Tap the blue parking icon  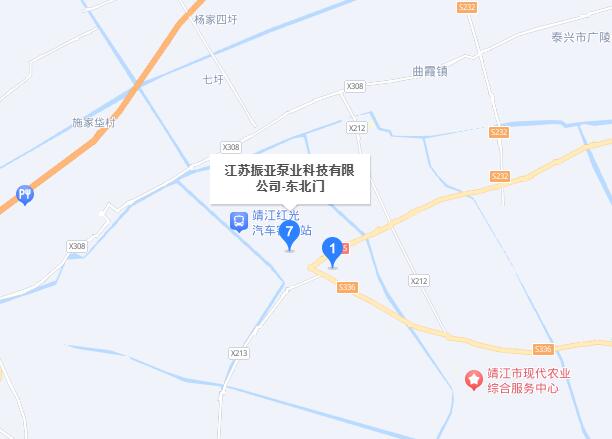tap(25, 194)
